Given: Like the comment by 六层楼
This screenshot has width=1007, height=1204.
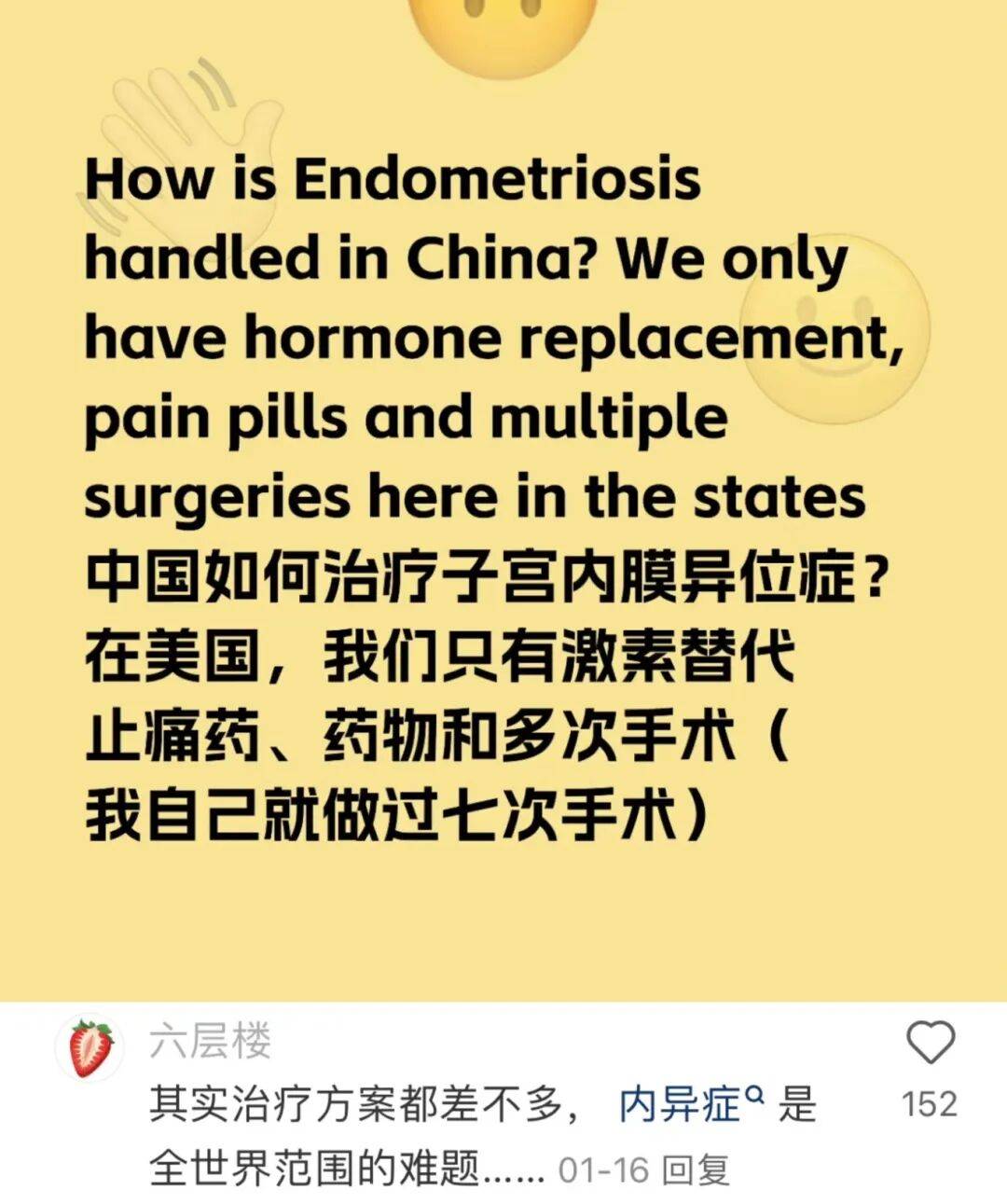Looking at the screenshot, I should [x=930, y=1044].
